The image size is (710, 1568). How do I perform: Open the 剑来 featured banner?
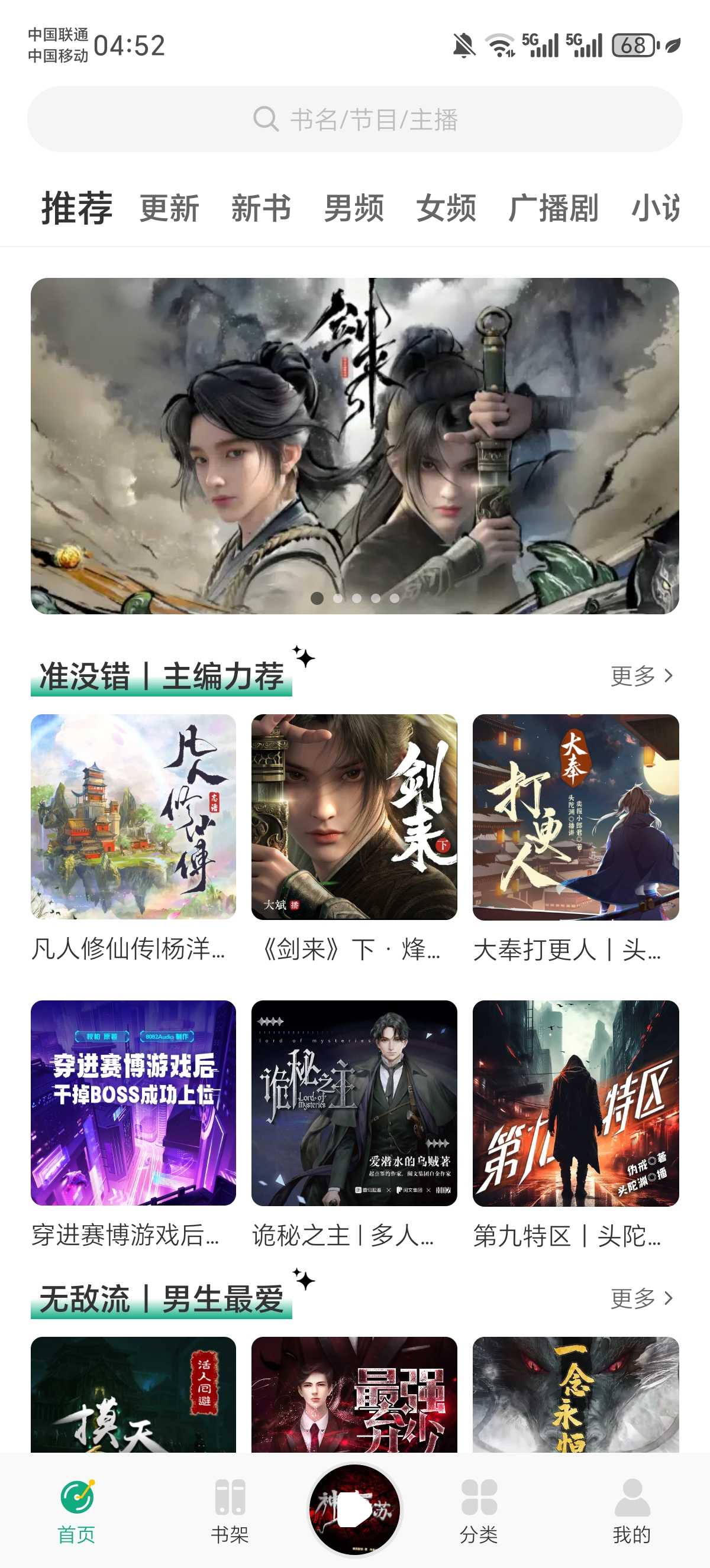click(x=355, y=446)
